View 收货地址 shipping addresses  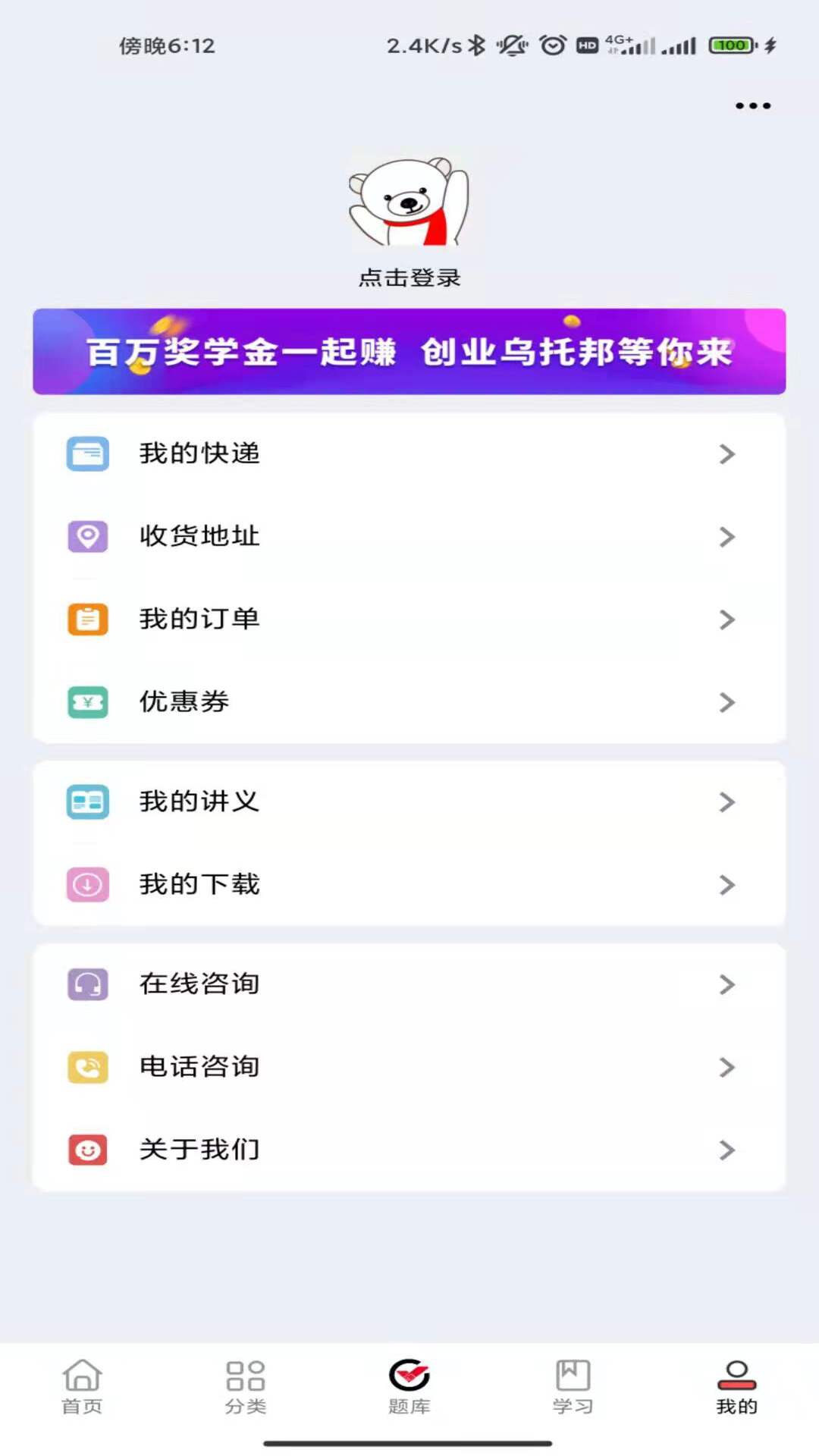(409, 536)
